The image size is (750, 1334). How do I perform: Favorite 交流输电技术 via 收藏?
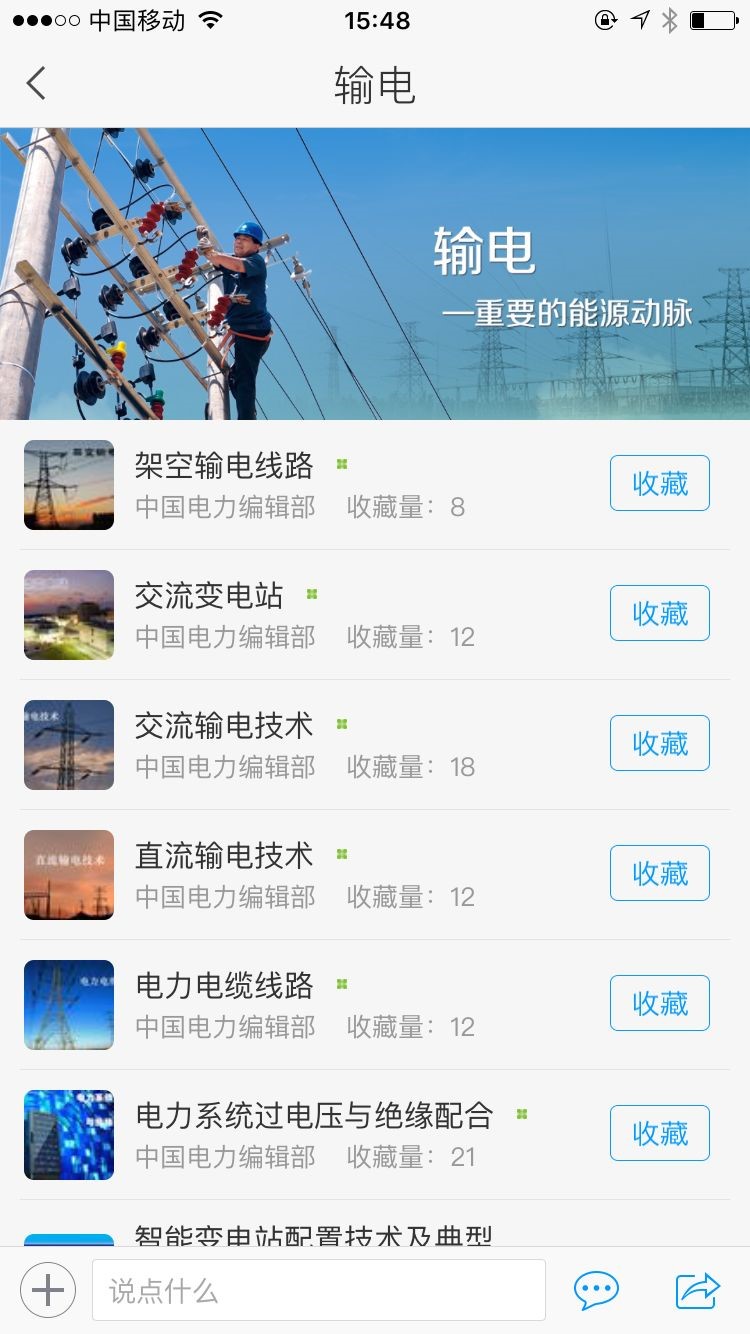(659, 743)
